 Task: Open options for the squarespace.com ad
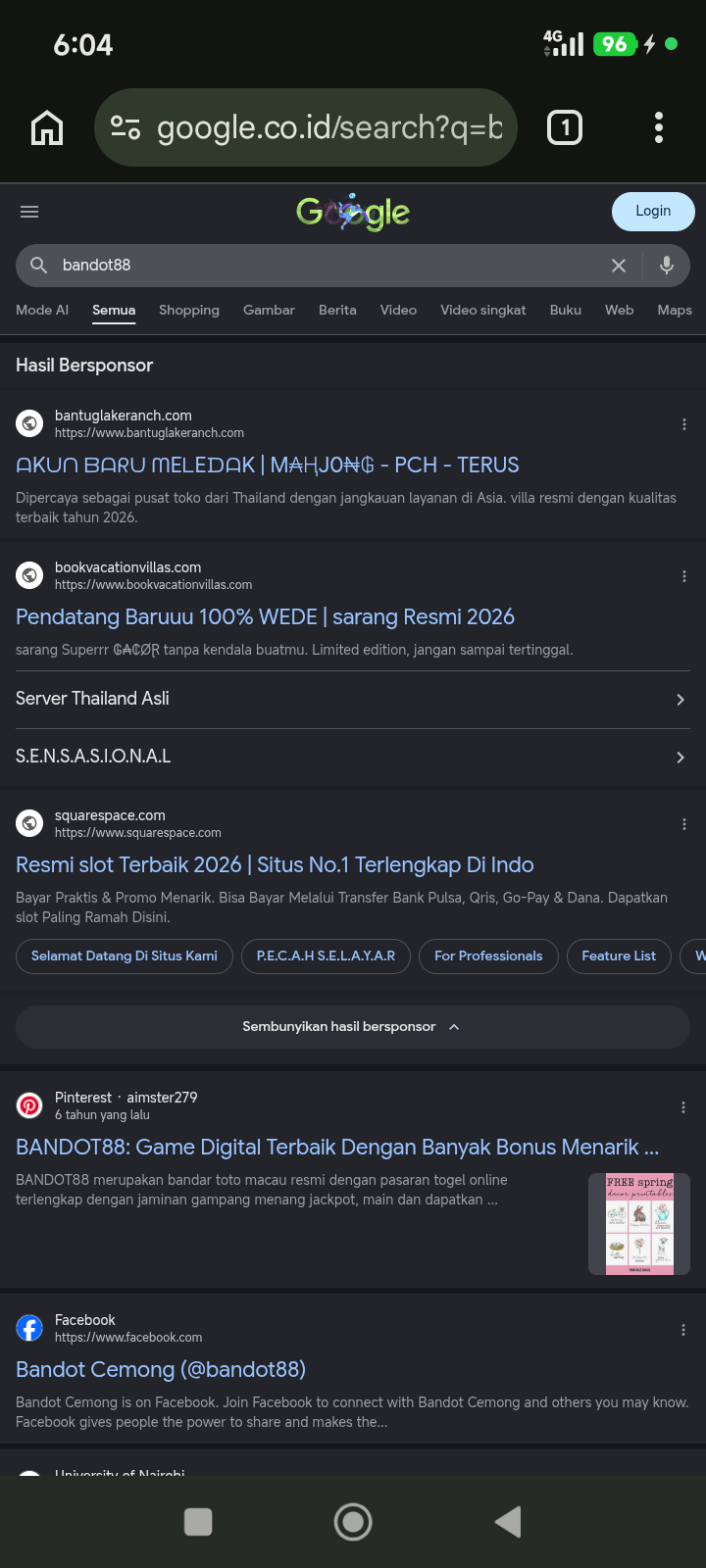pos(684,824)
